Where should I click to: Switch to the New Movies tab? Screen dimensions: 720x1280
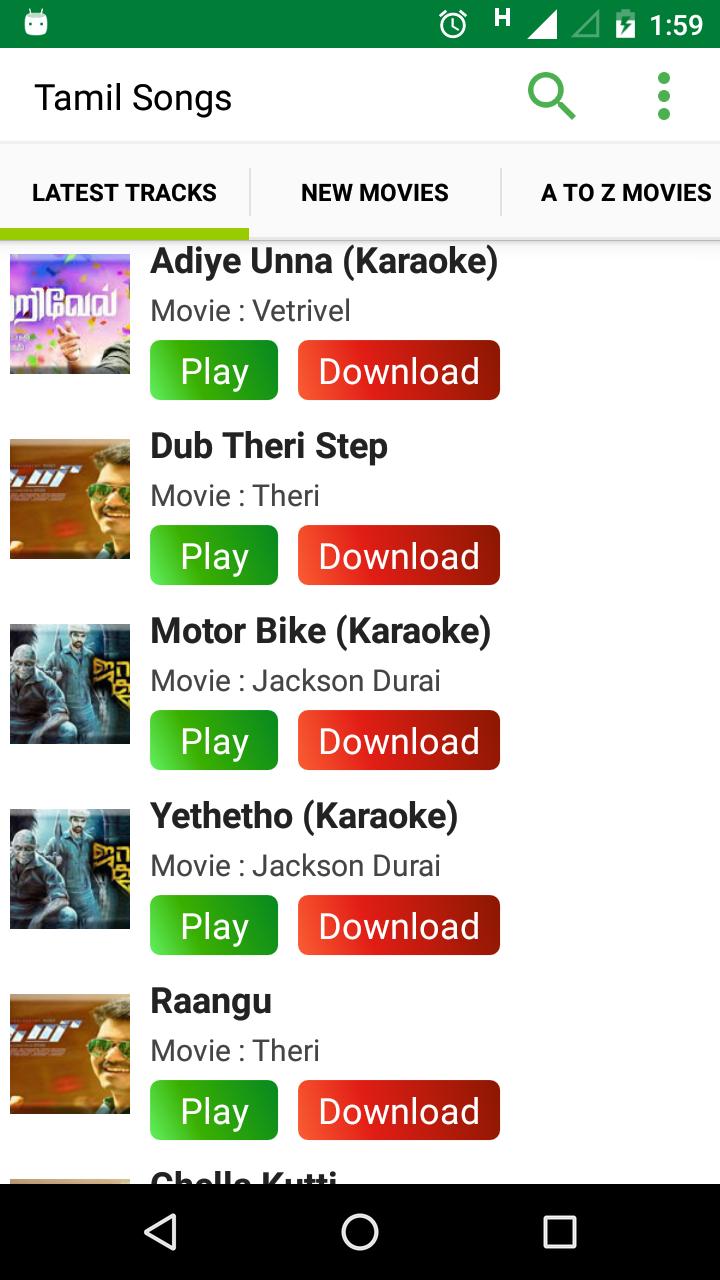(375, 192)
